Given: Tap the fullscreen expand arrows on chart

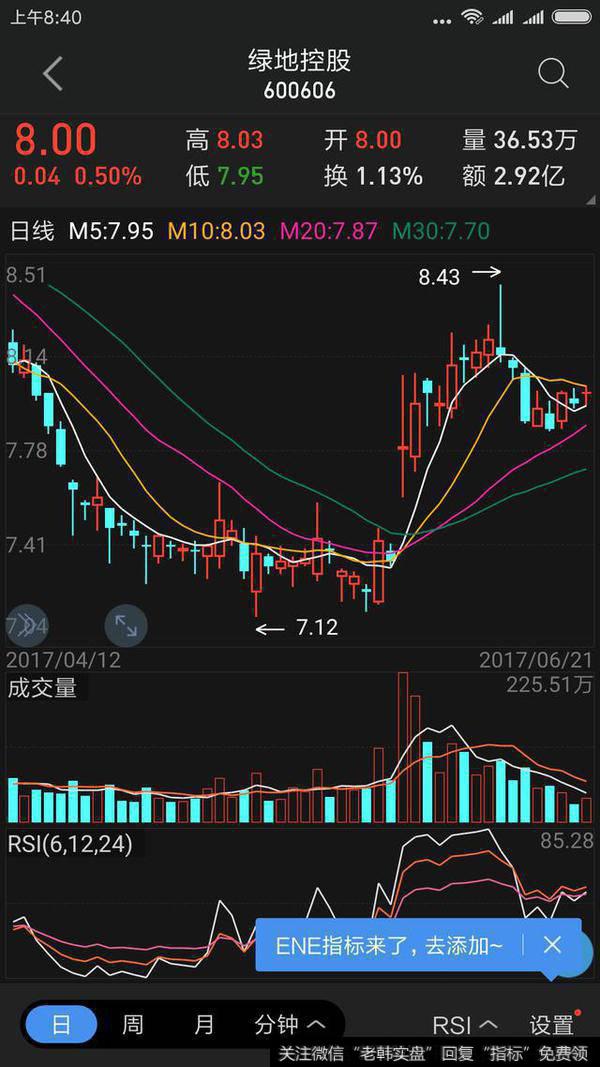Looking at the screenshot, I should point(126,626).
